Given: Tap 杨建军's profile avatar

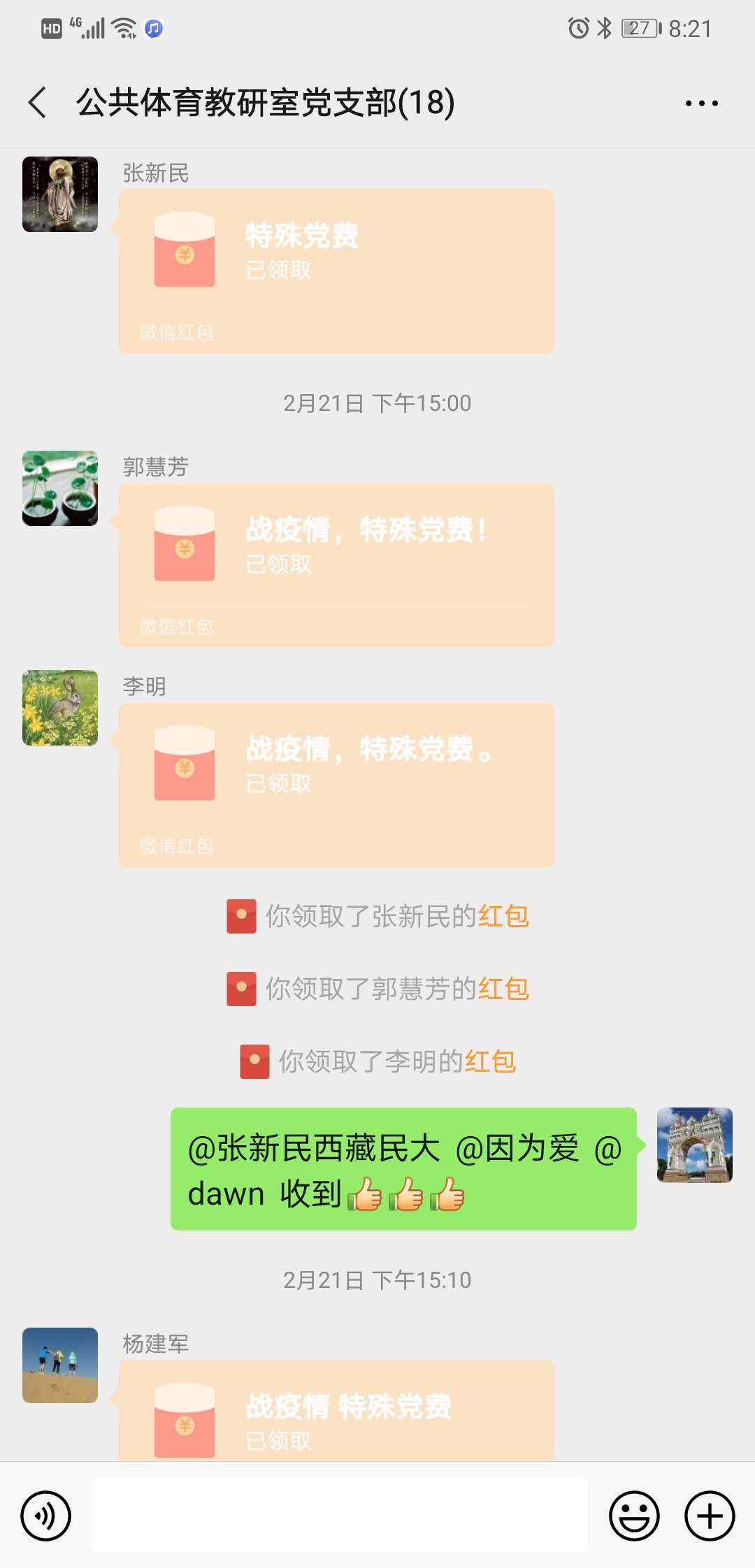Looking at the screenshot, I should coord(59,1366).
